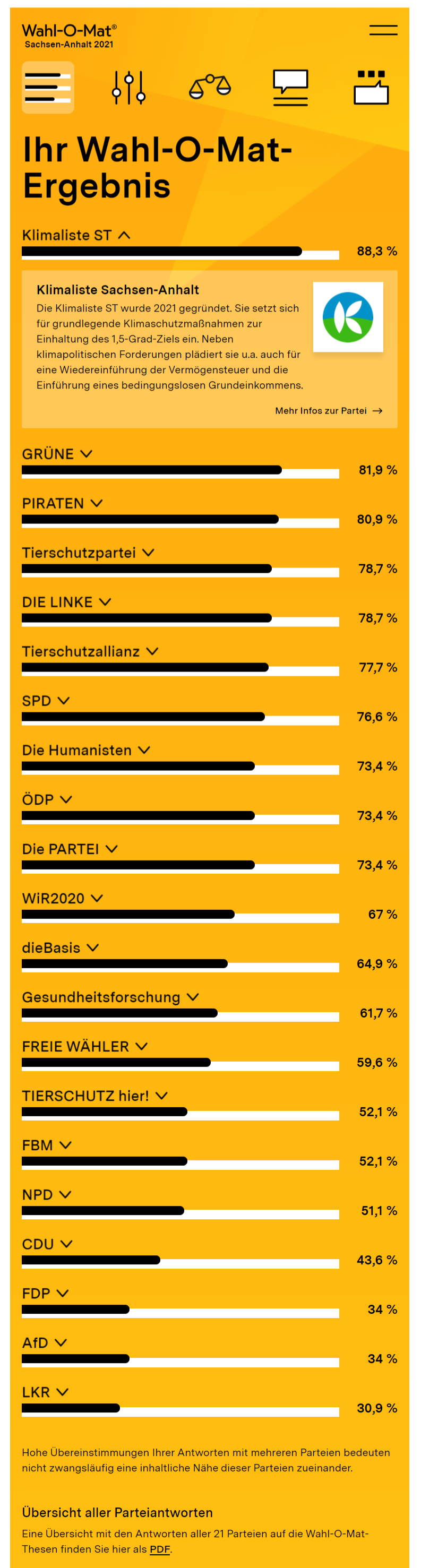Image resolution: width=421 pixels, height=1568 pixels.
Task: Expand the Die Humanisten entry
Action: [86, 750]
